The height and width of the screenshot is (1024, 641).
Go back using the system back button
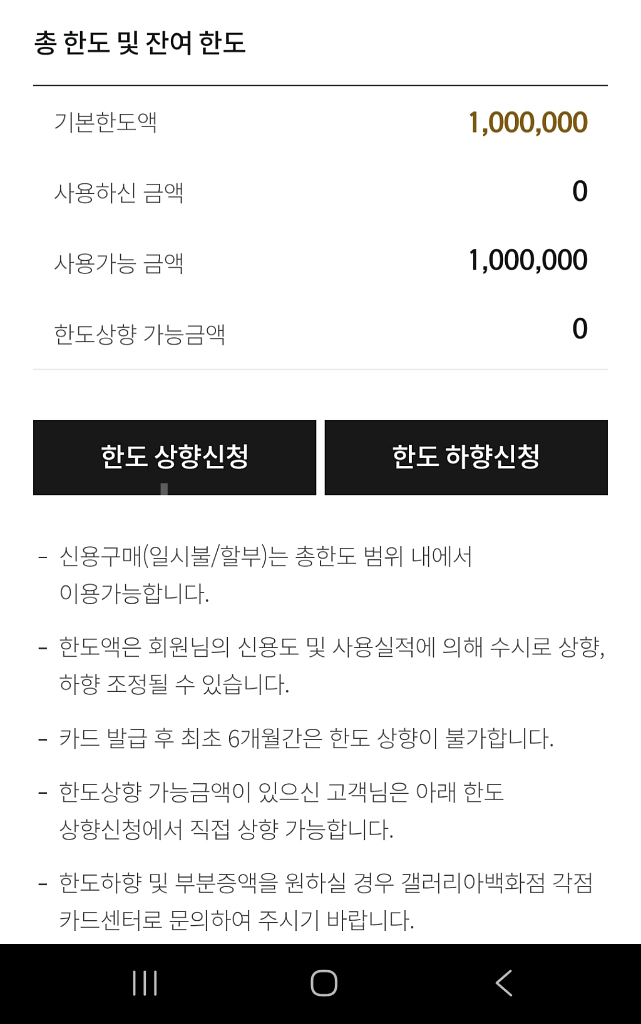tap(503, 983)
